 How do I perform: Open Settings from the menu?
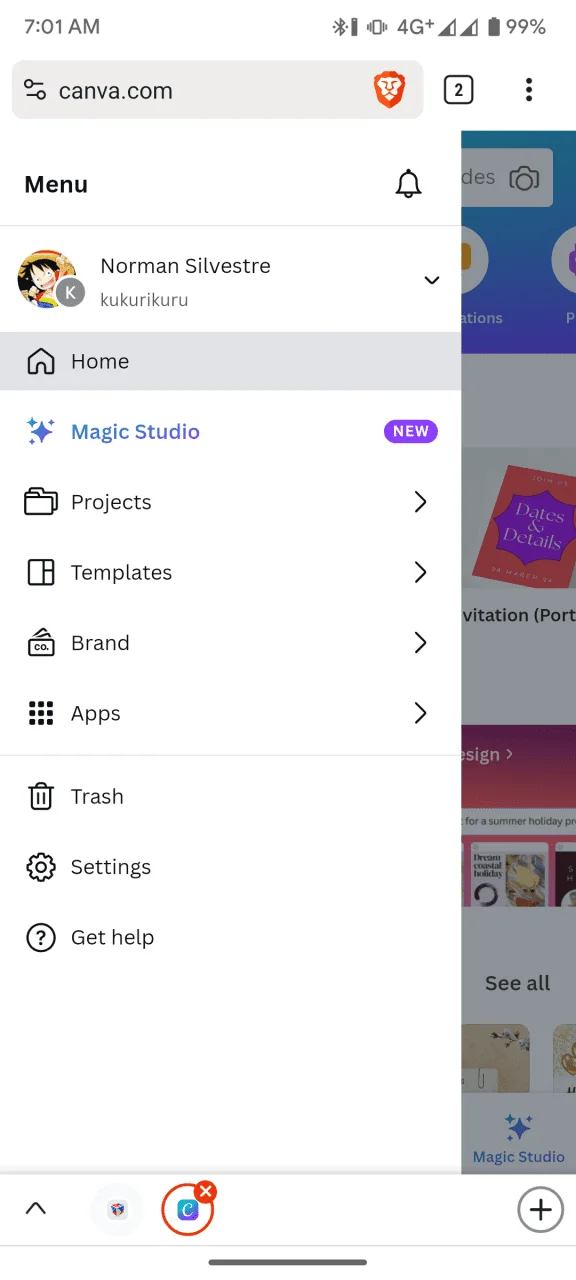tap(230, 867)
